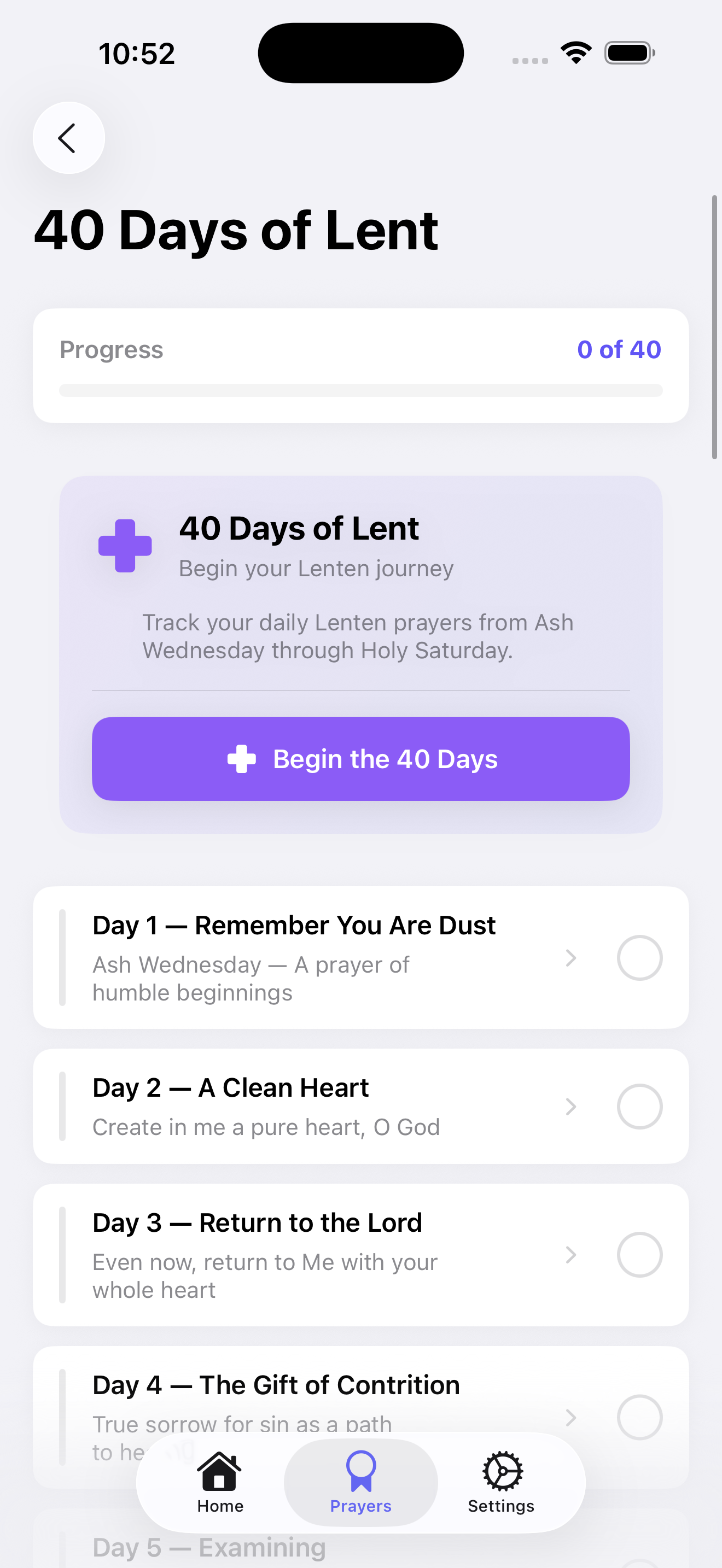
Task: Tap the back arrow icon
Action: (x=69, y=138)
